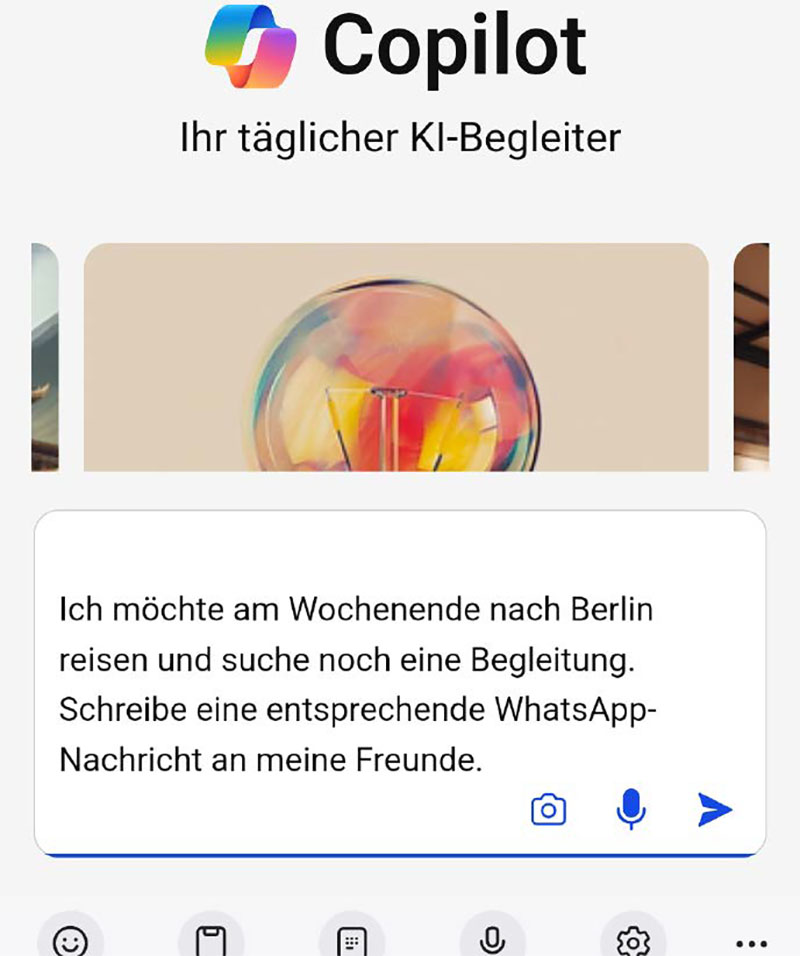Open the three-dot overflow menu

(748, 938)
